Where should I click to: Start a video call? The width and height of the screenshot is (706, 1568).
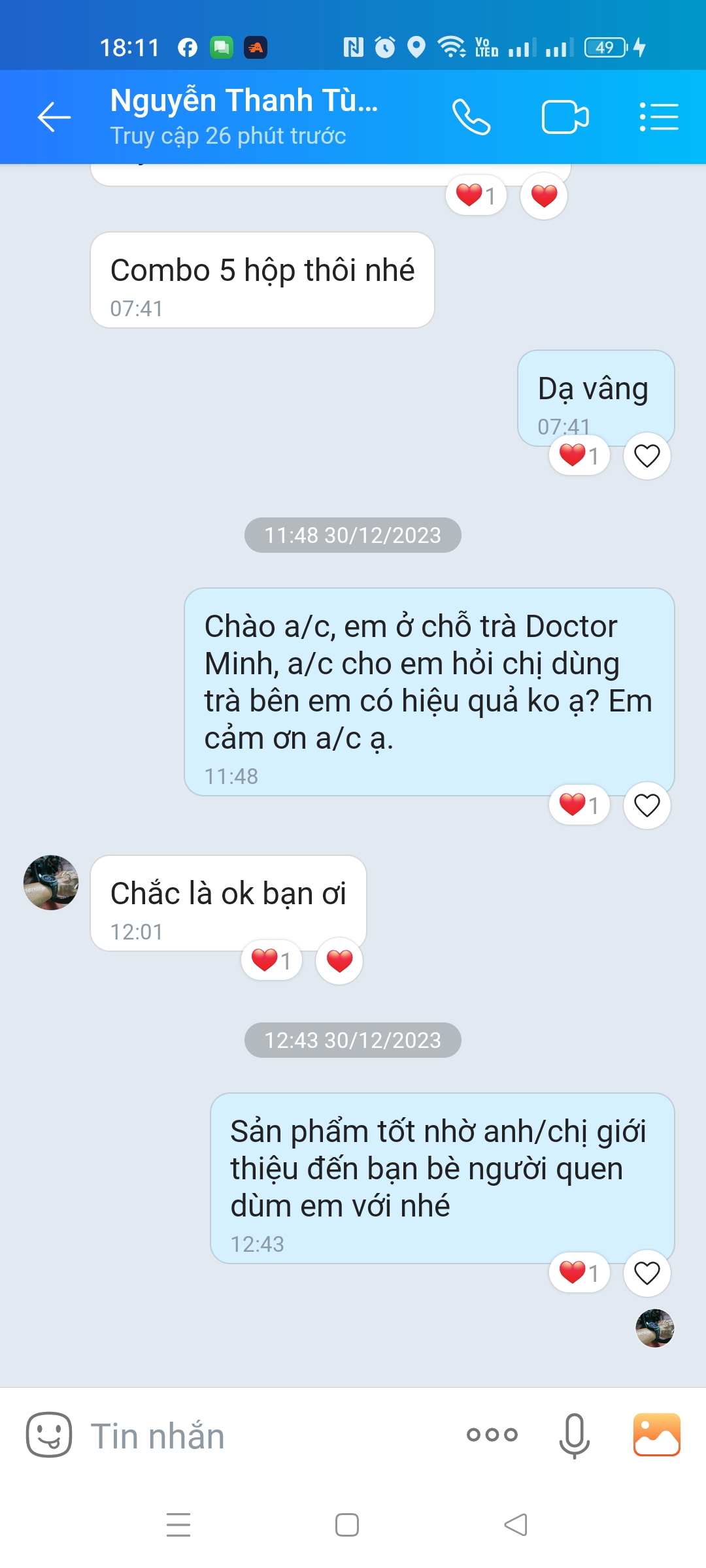[565, 118]
